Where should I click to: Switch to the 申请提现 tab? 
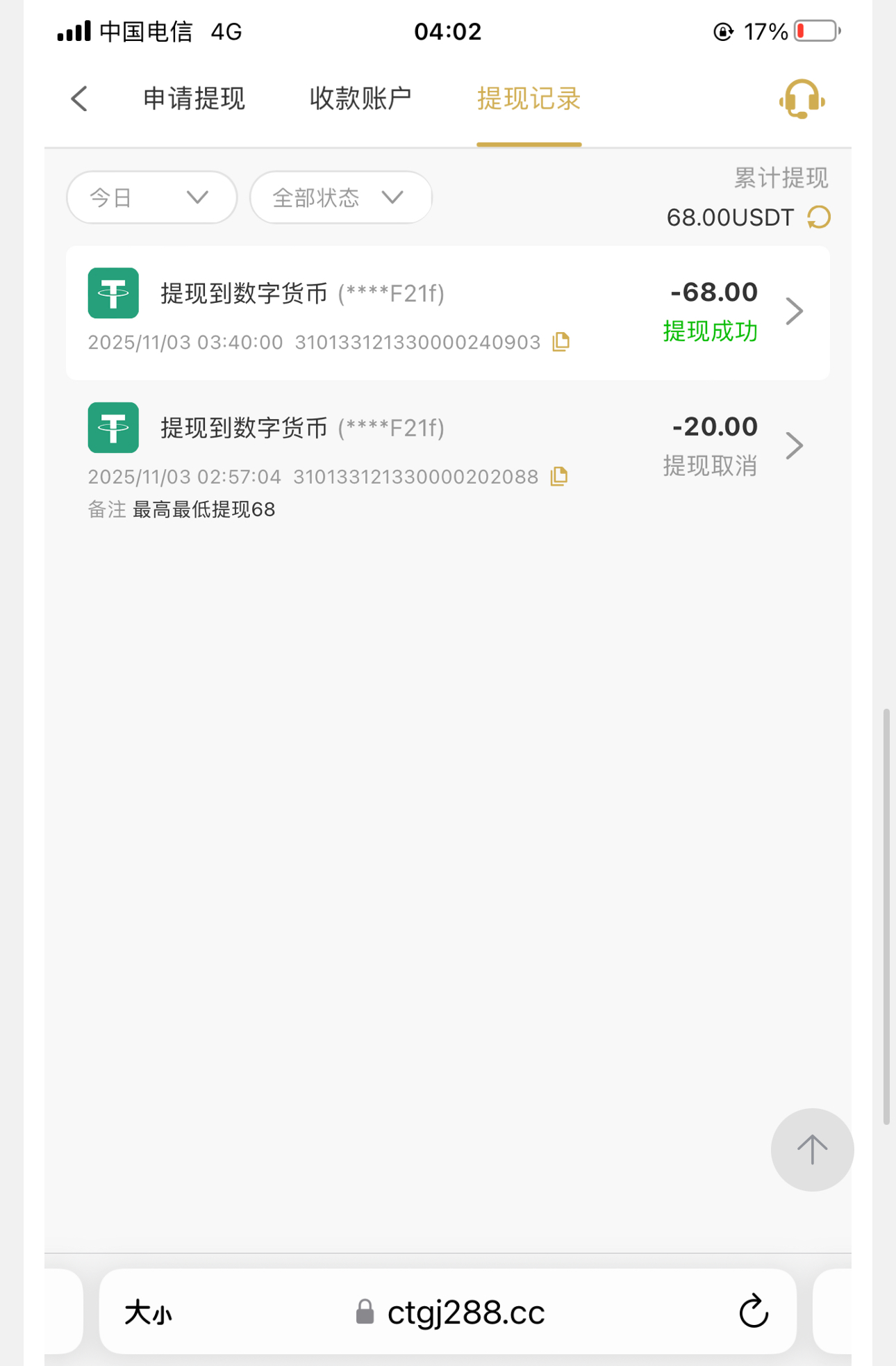[x=194, y=99]
